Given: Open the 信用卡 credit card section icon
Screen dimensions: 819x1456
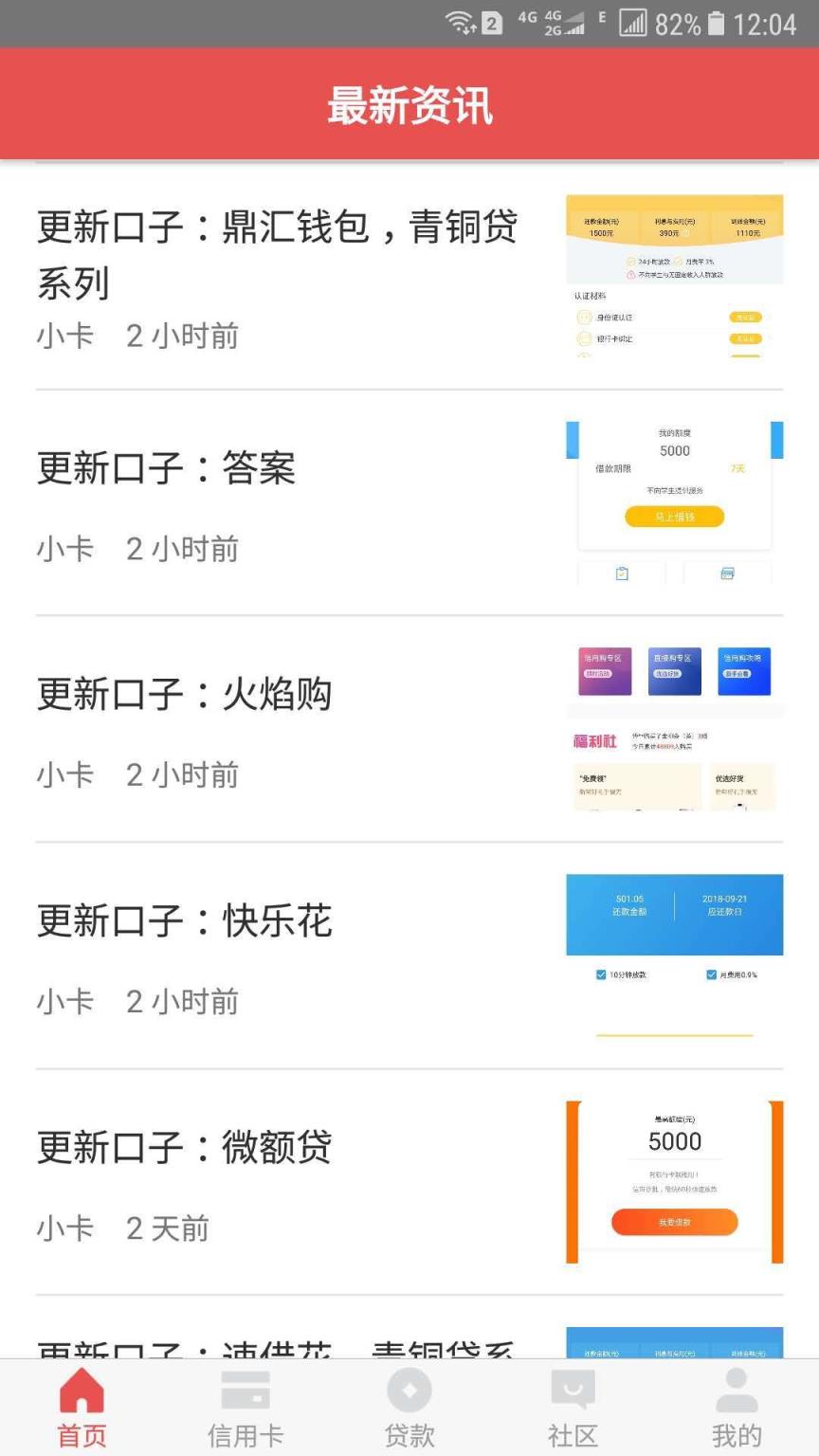Looking at the screenshot, I should click(x=245, y=1390).
